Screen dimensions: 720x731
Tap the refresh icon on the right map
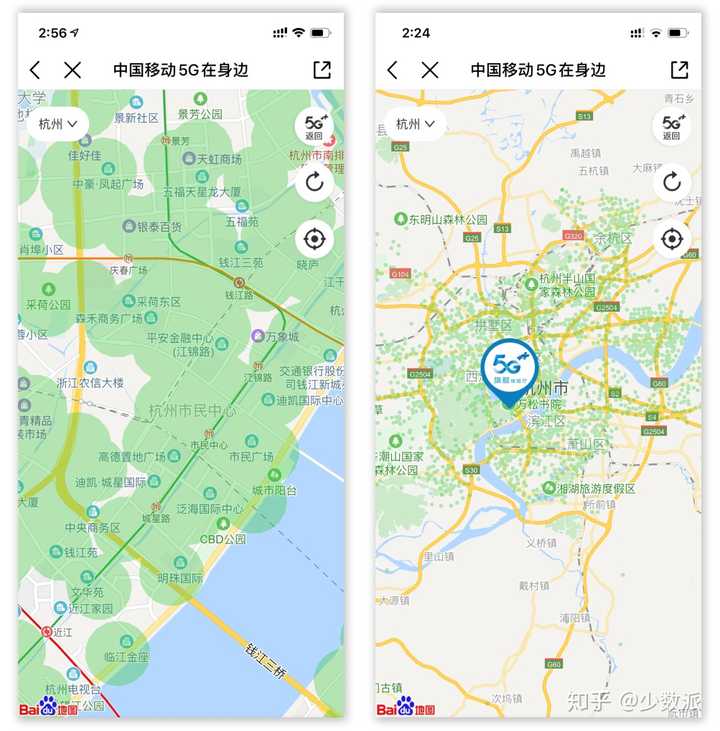click(x=672, y=184)
